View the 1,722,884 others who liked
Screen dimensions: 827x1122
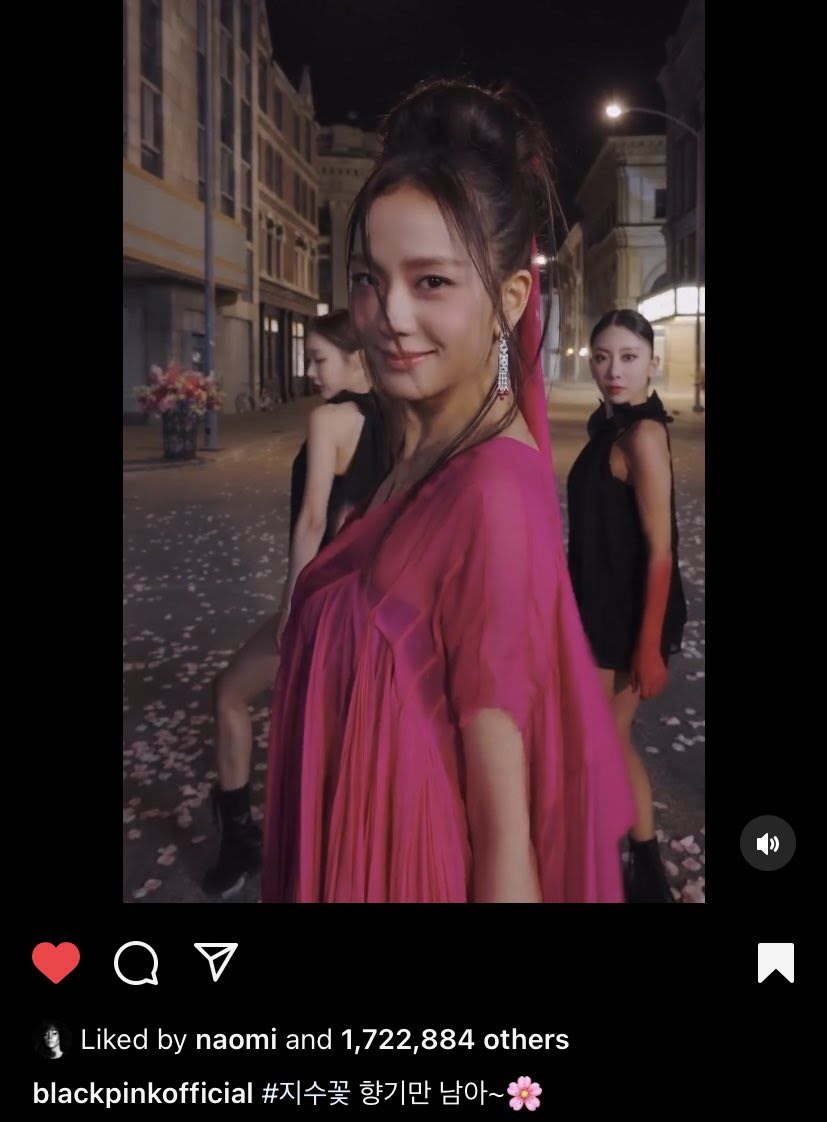454,1040
